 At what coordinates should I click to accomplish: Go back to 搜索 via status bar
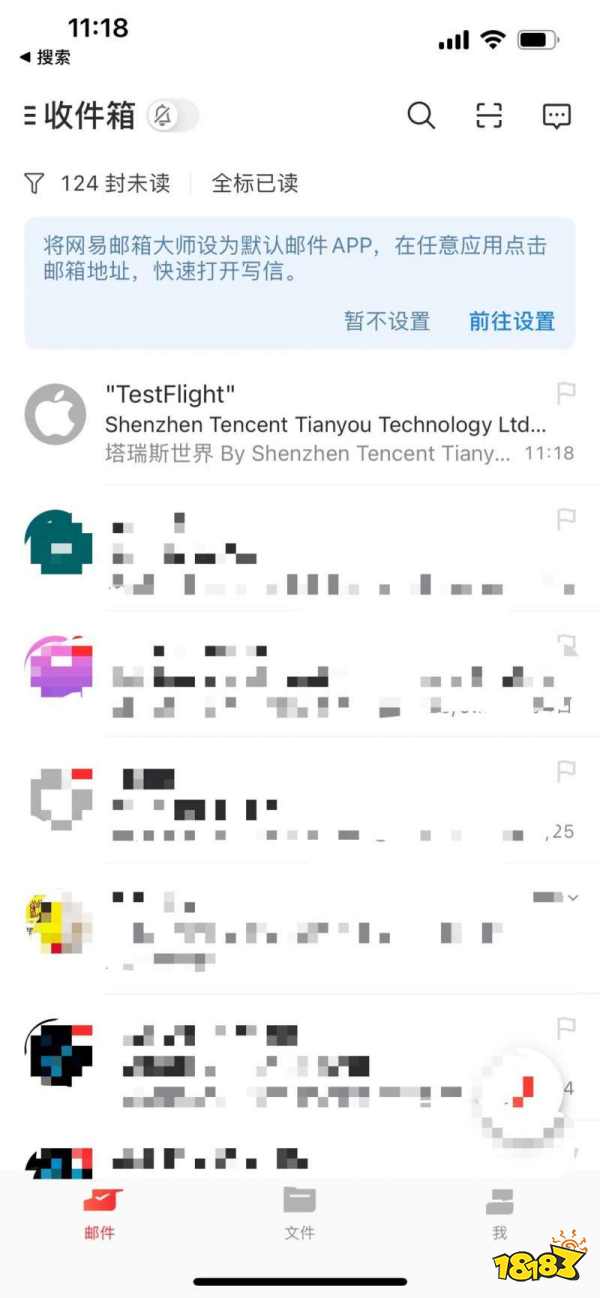[x=46, y=58]
